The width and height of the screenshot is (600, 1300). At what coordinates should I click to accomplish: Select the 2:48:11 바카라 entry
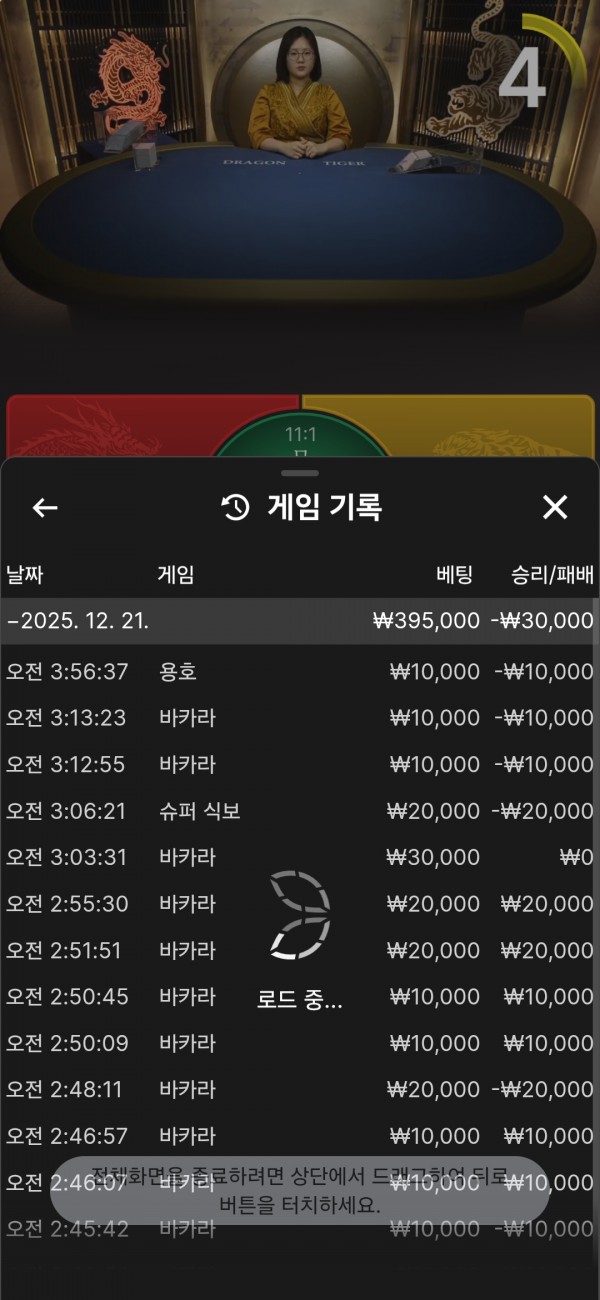300,1090
